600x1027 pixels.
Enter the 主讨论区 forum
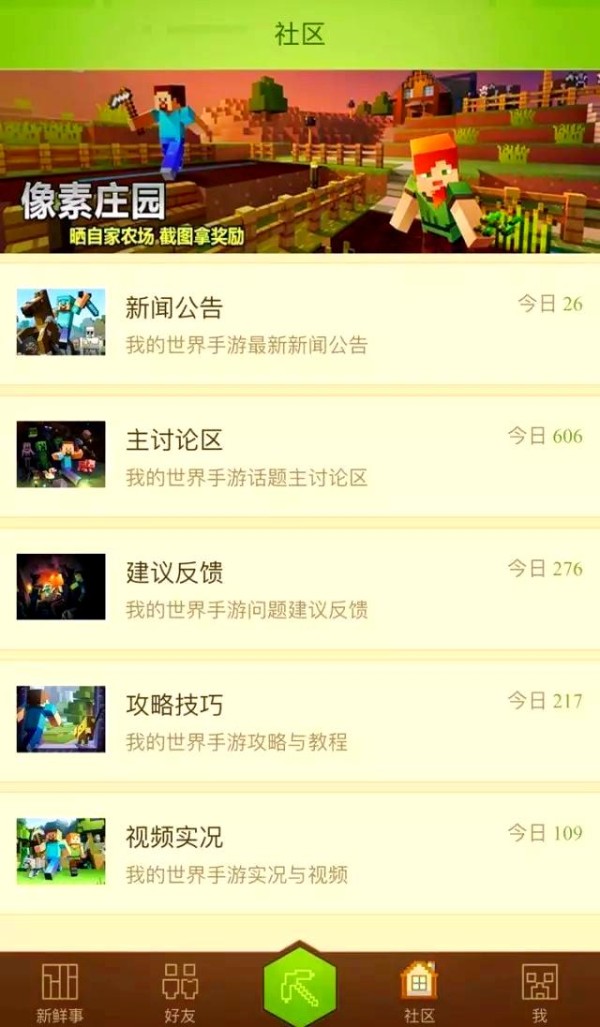(300, 455)
